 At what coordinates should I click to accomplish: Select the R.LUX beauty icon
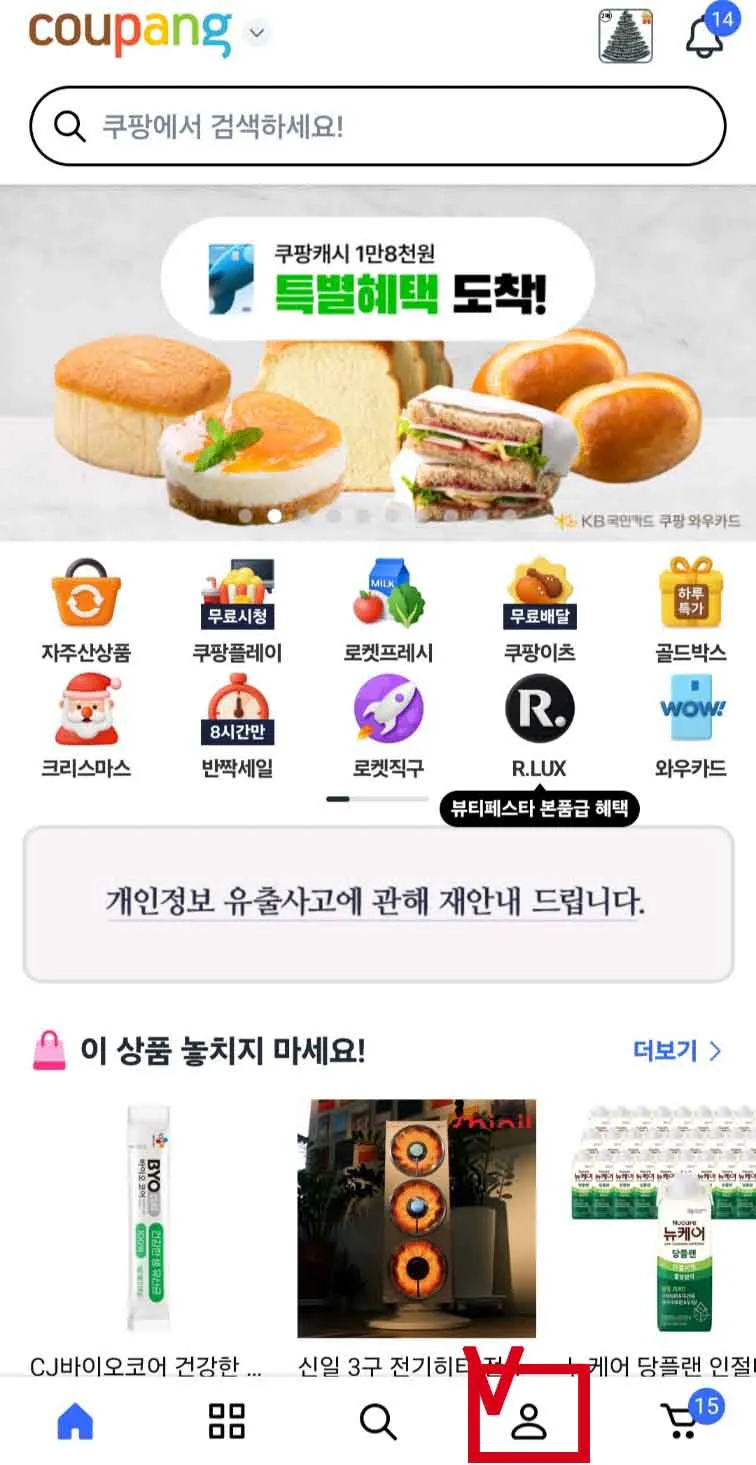click(539, 712)
